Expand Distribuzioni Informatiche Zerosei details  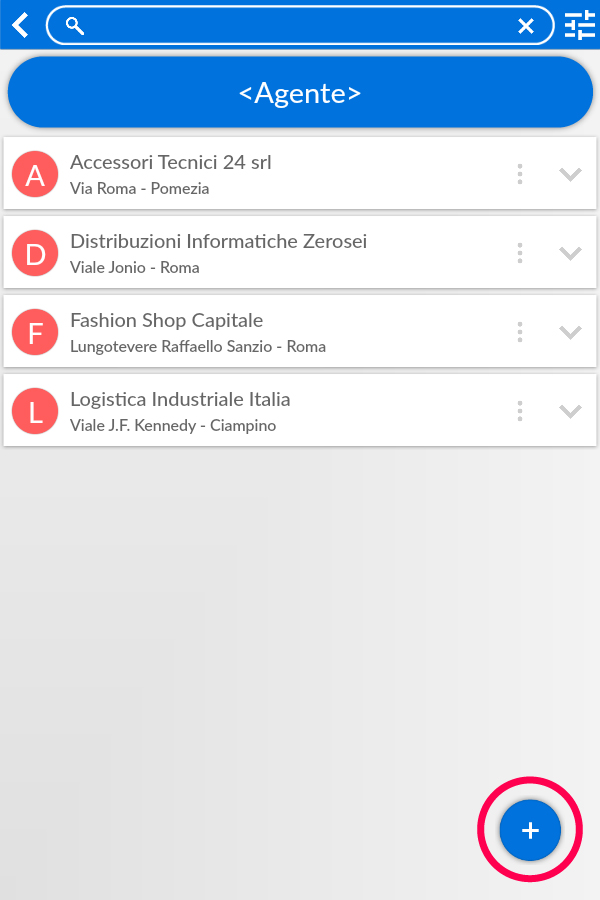[x=570, y=253]
